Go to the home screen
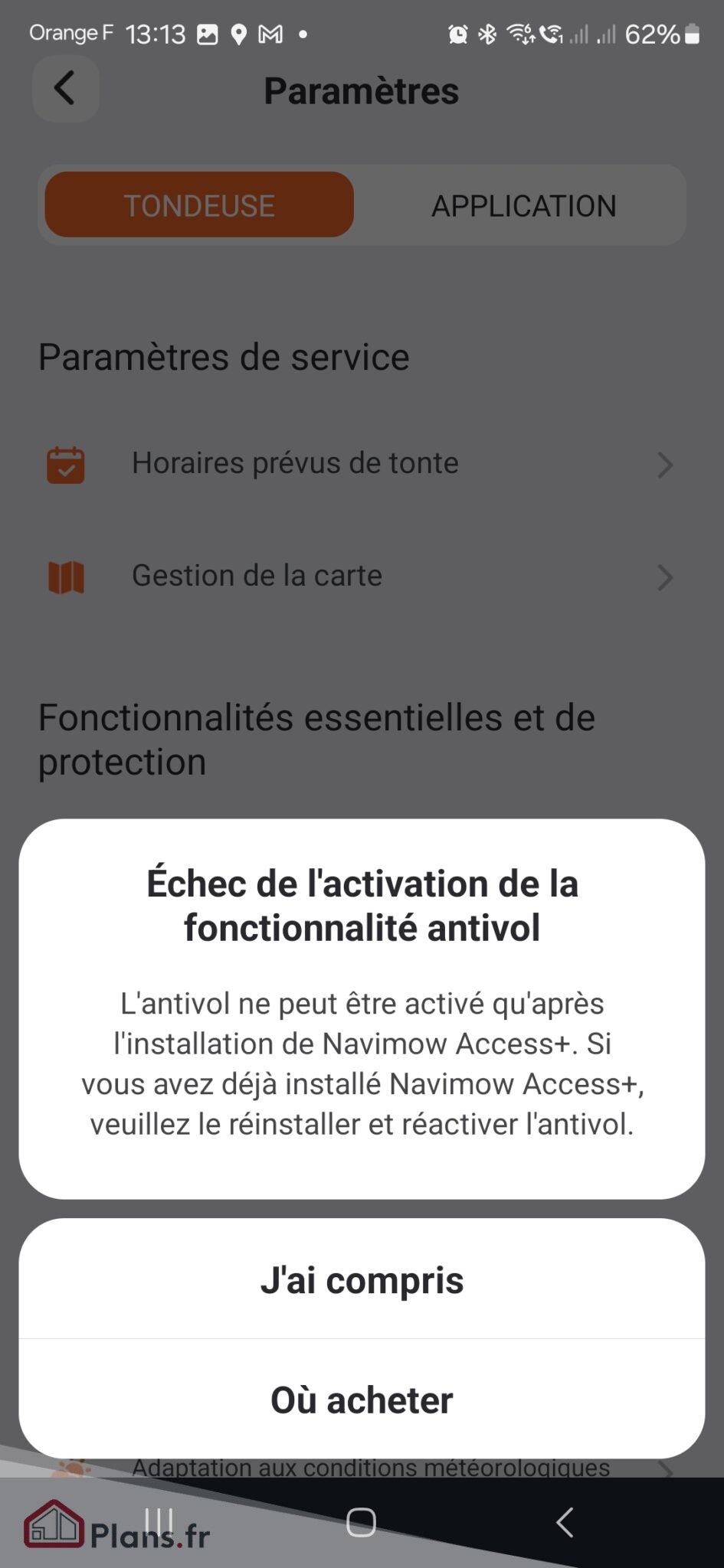This screenshot has height=1568, width=724. click(361, 1522)
